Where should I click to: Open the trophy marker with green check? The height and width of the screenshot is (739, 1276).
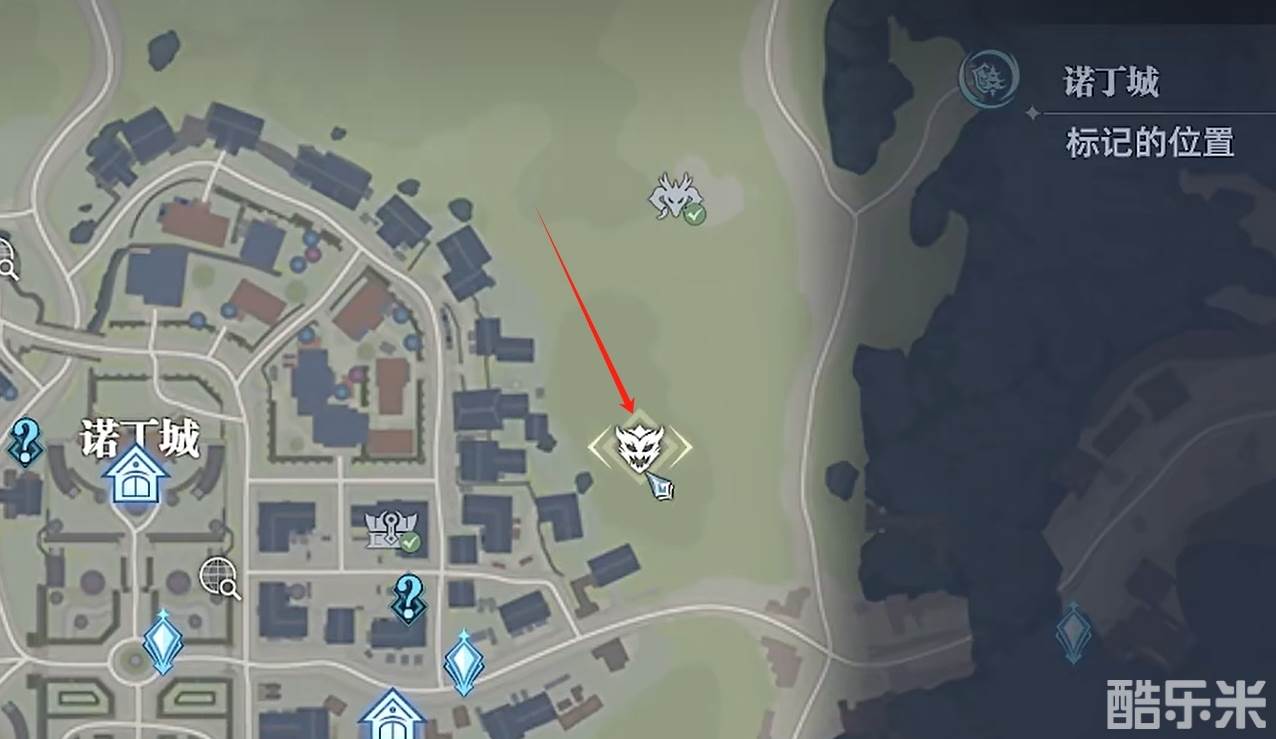click(x=385, y=528)
